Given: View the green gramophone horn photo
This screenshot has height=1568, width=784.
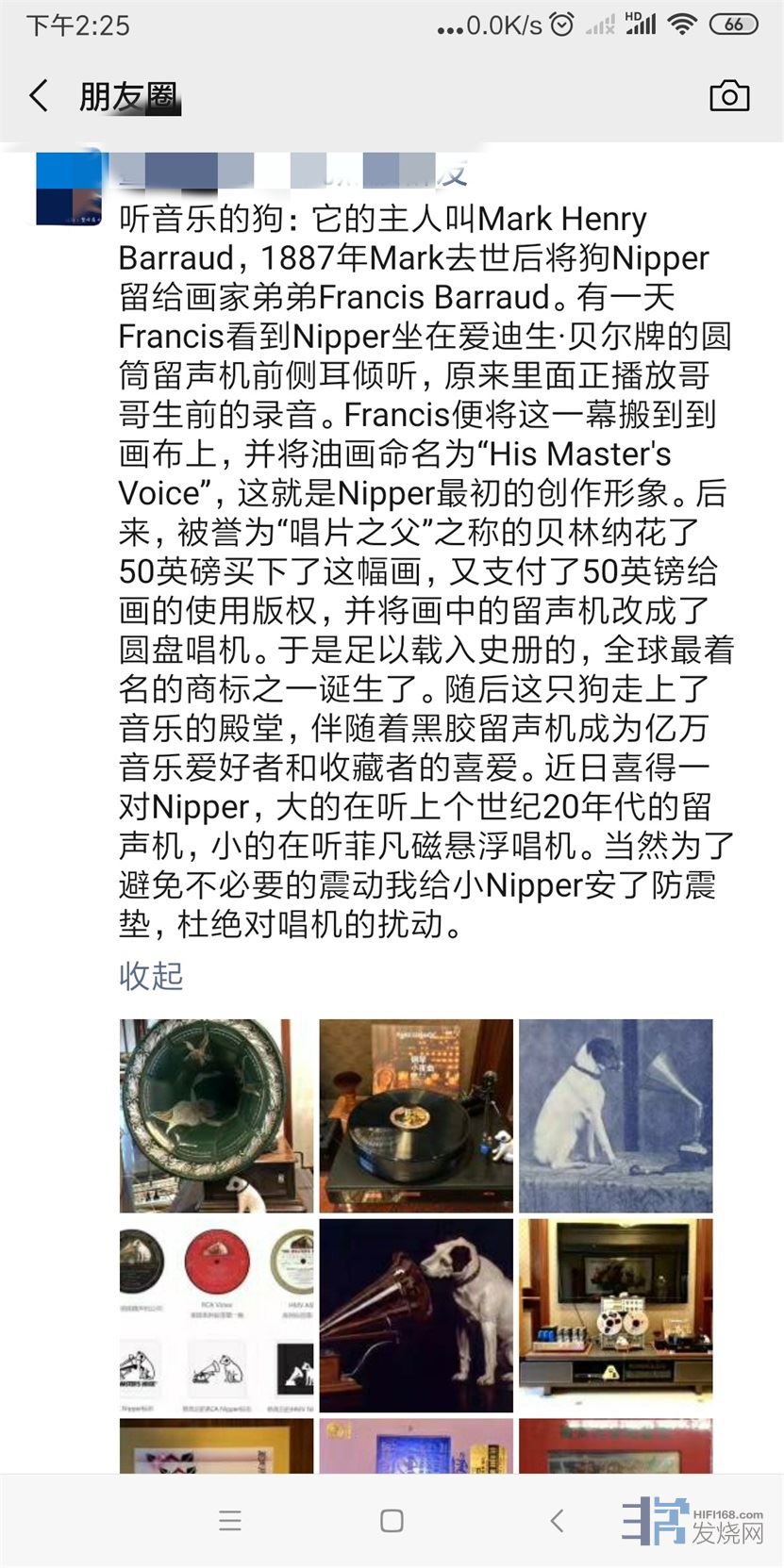Looking at the screenshot, I should pyautogui.click(x=216, y=1115).
